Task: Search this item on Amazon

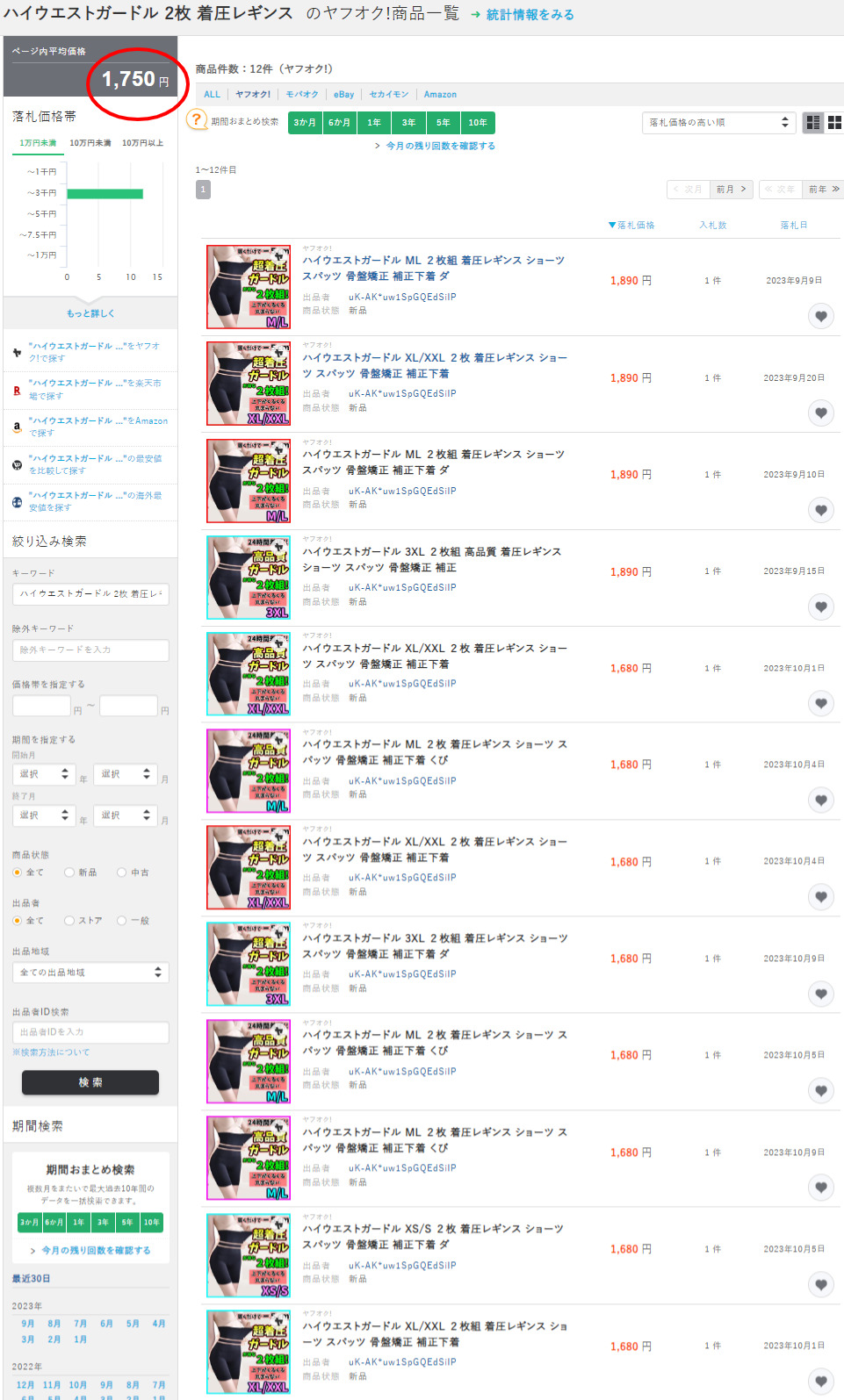Action: (97, 427)
